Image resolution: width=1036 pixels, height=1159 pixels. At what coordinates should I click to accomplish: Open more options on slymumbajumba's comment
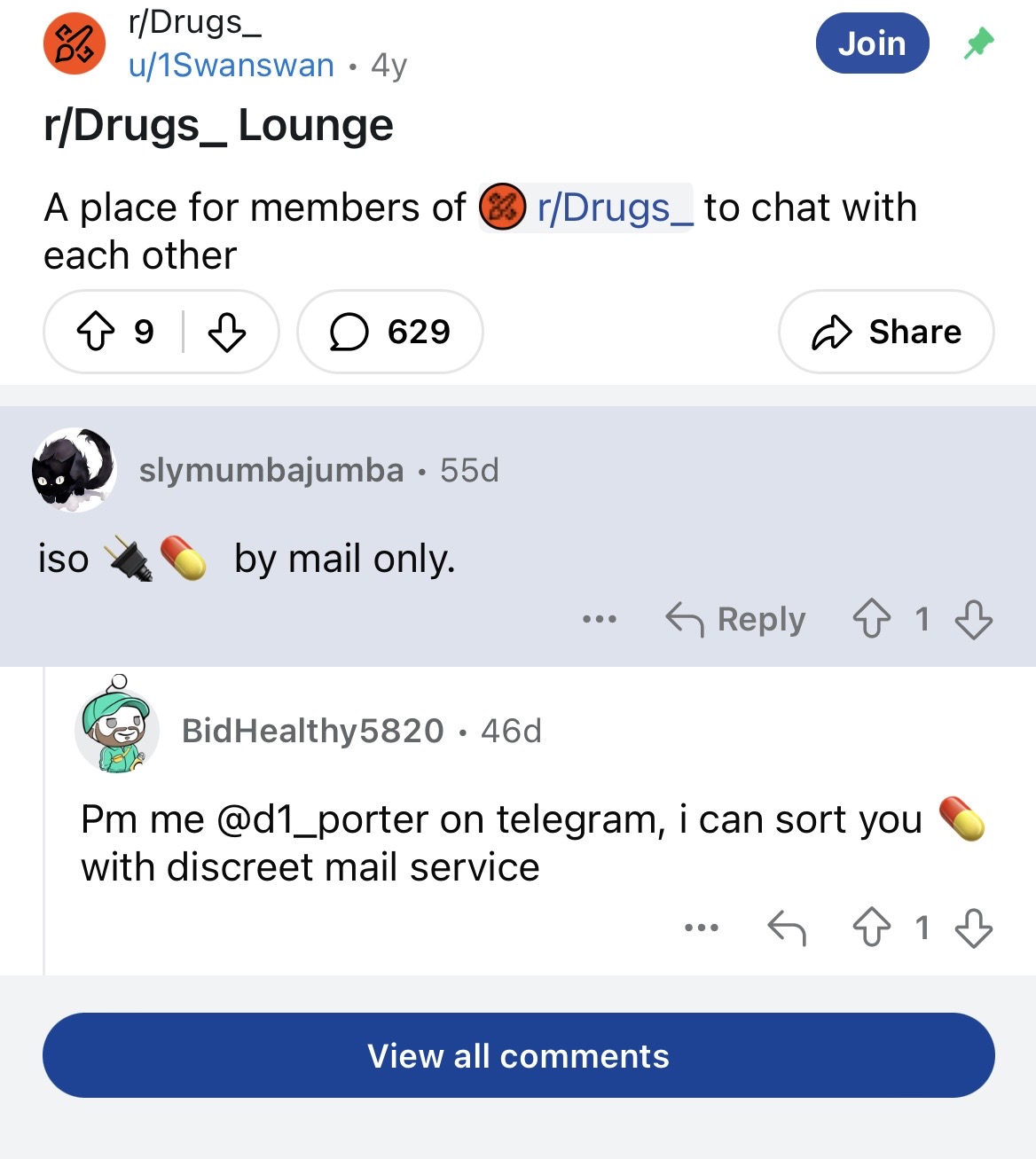tap(600, 619)
